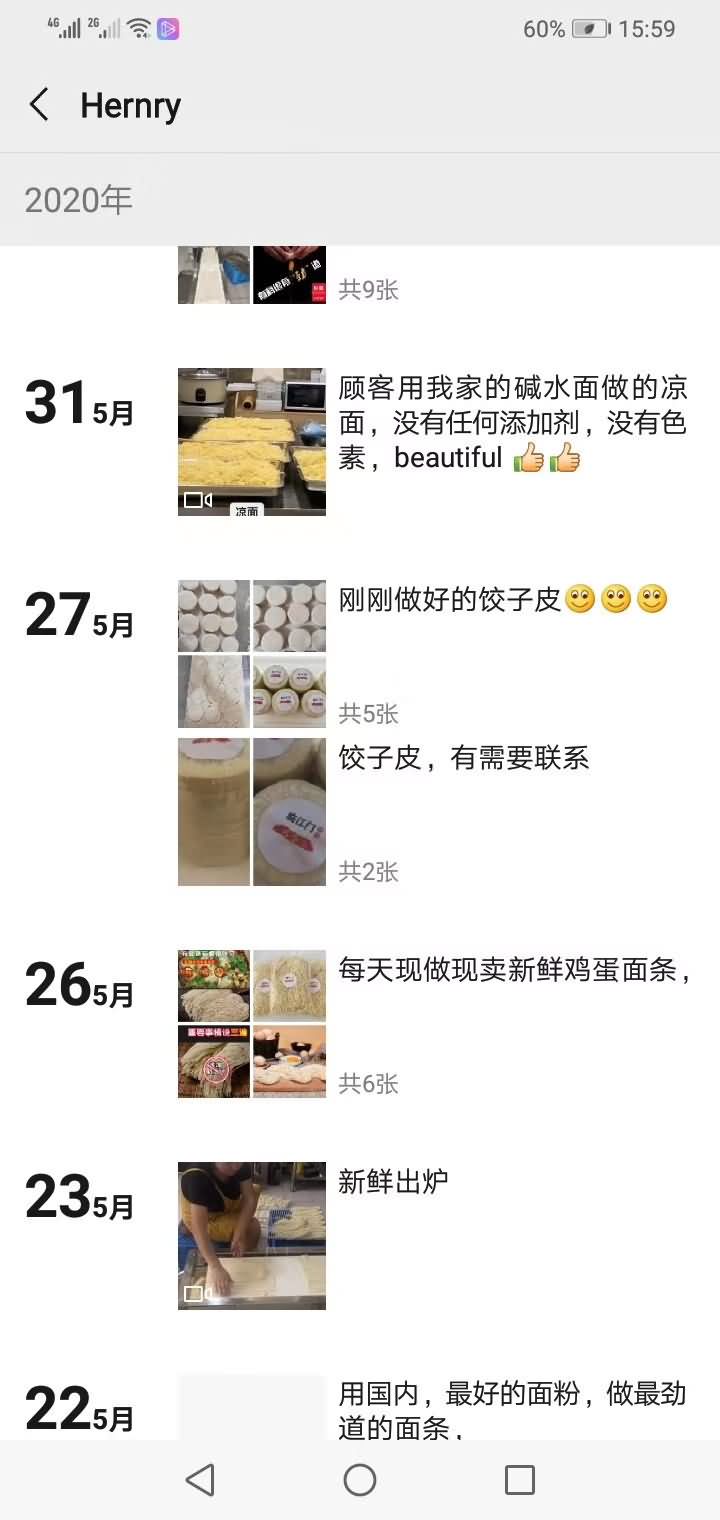
Task: Go back from Hernry's profile
Action: pyautogui.click(x=39, y=105)
